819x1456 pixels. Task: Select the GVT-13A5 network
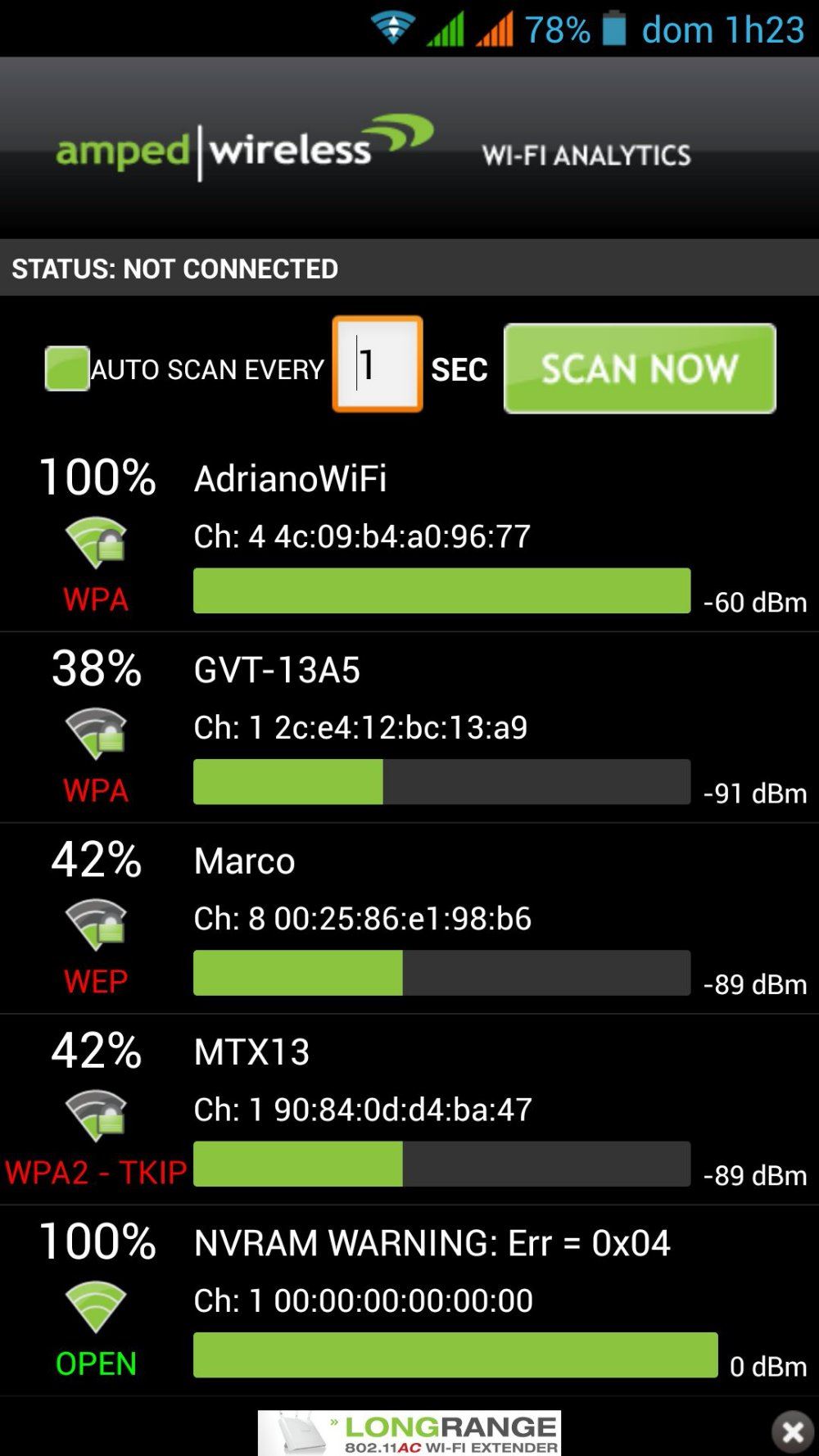(409, 727)
